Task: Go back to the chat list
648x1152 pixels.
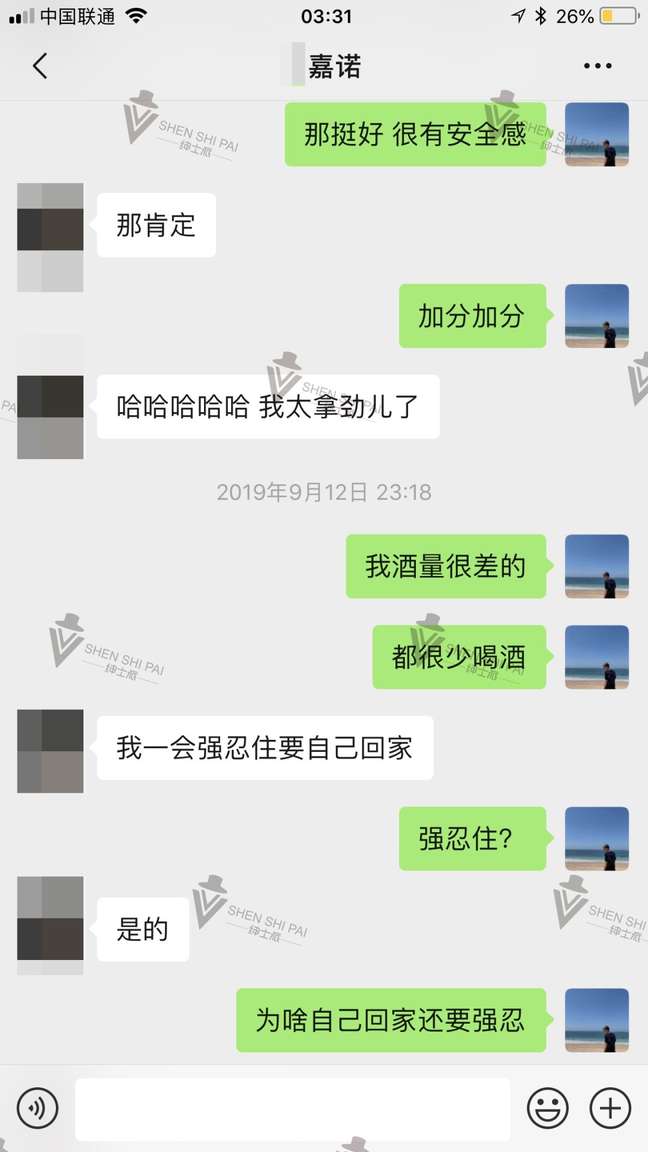Action: [39, 67]
